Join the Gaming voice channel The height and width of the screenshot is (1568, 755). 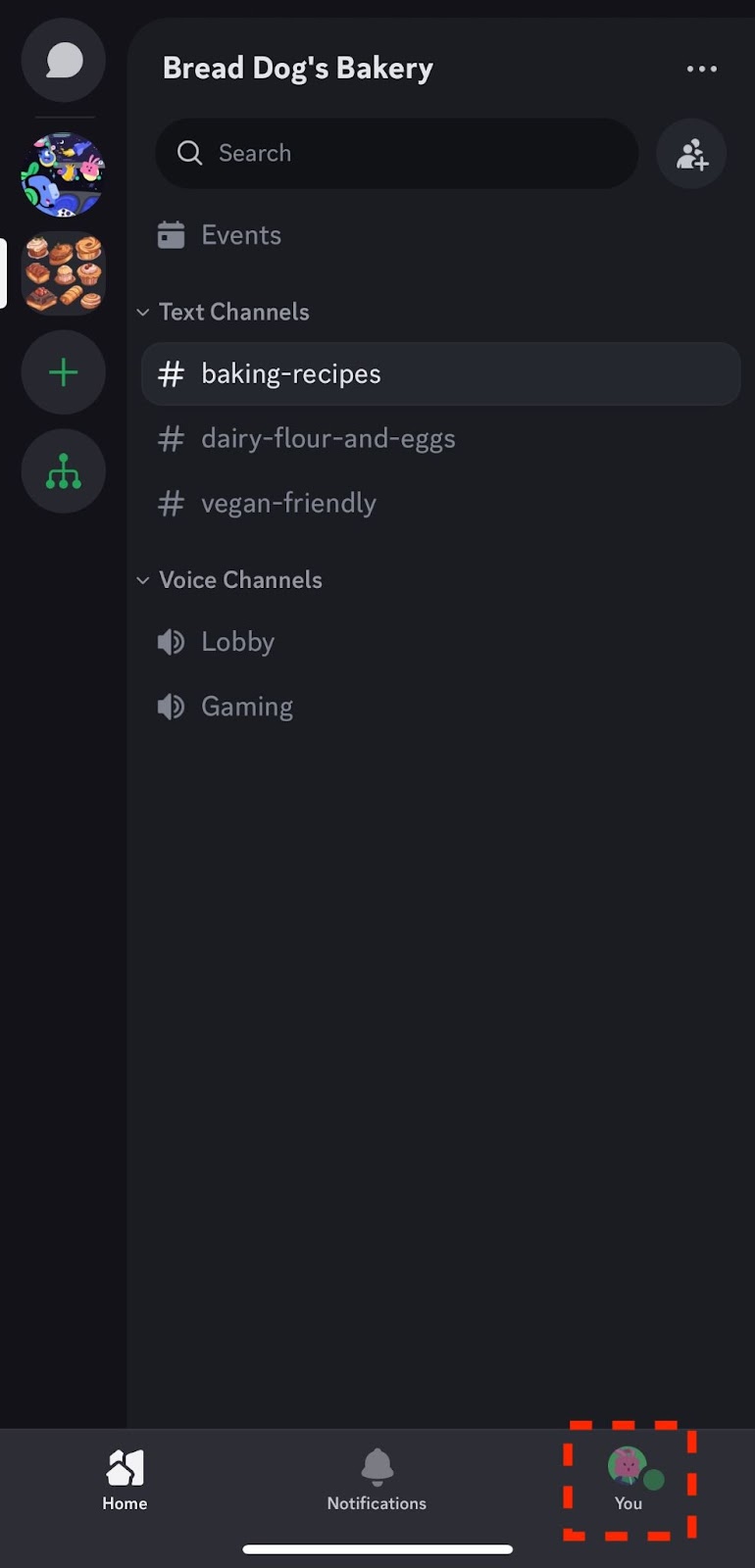pyautogui.click(x=246, y=707)
